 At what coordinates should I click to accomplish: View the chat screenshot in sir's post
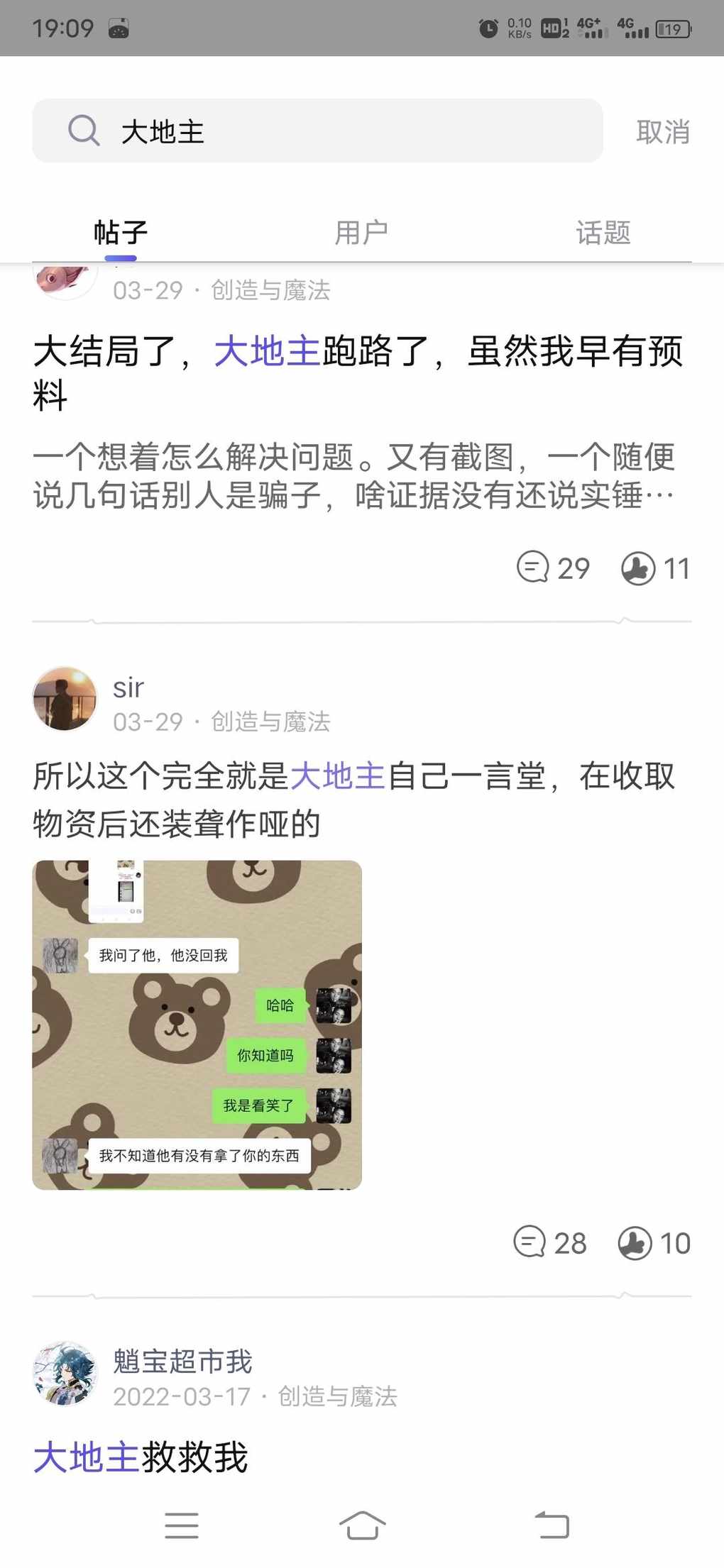(x=197, y=1025)
